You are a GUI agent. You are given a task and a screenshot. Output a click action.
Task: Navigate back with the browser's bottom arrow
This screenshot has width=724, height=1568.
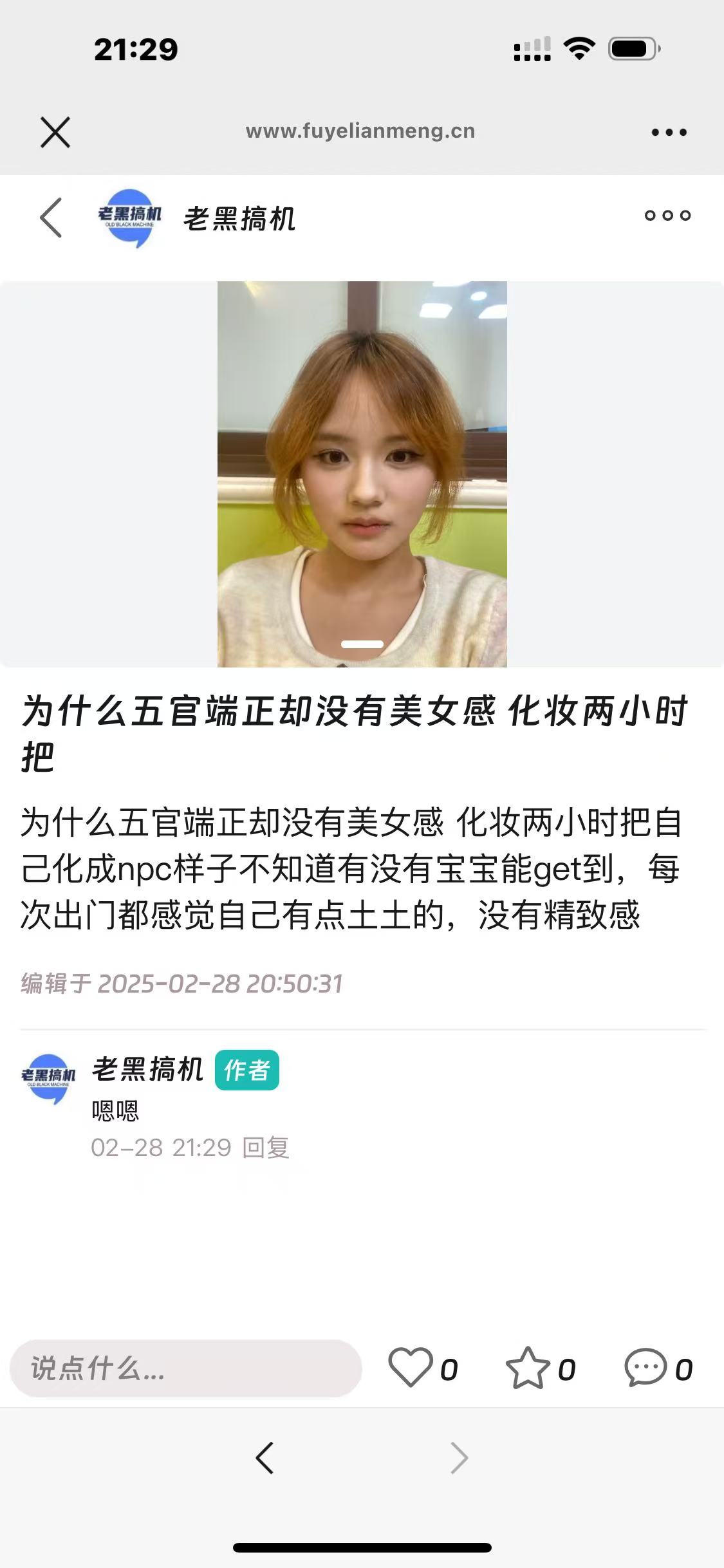265,1458
